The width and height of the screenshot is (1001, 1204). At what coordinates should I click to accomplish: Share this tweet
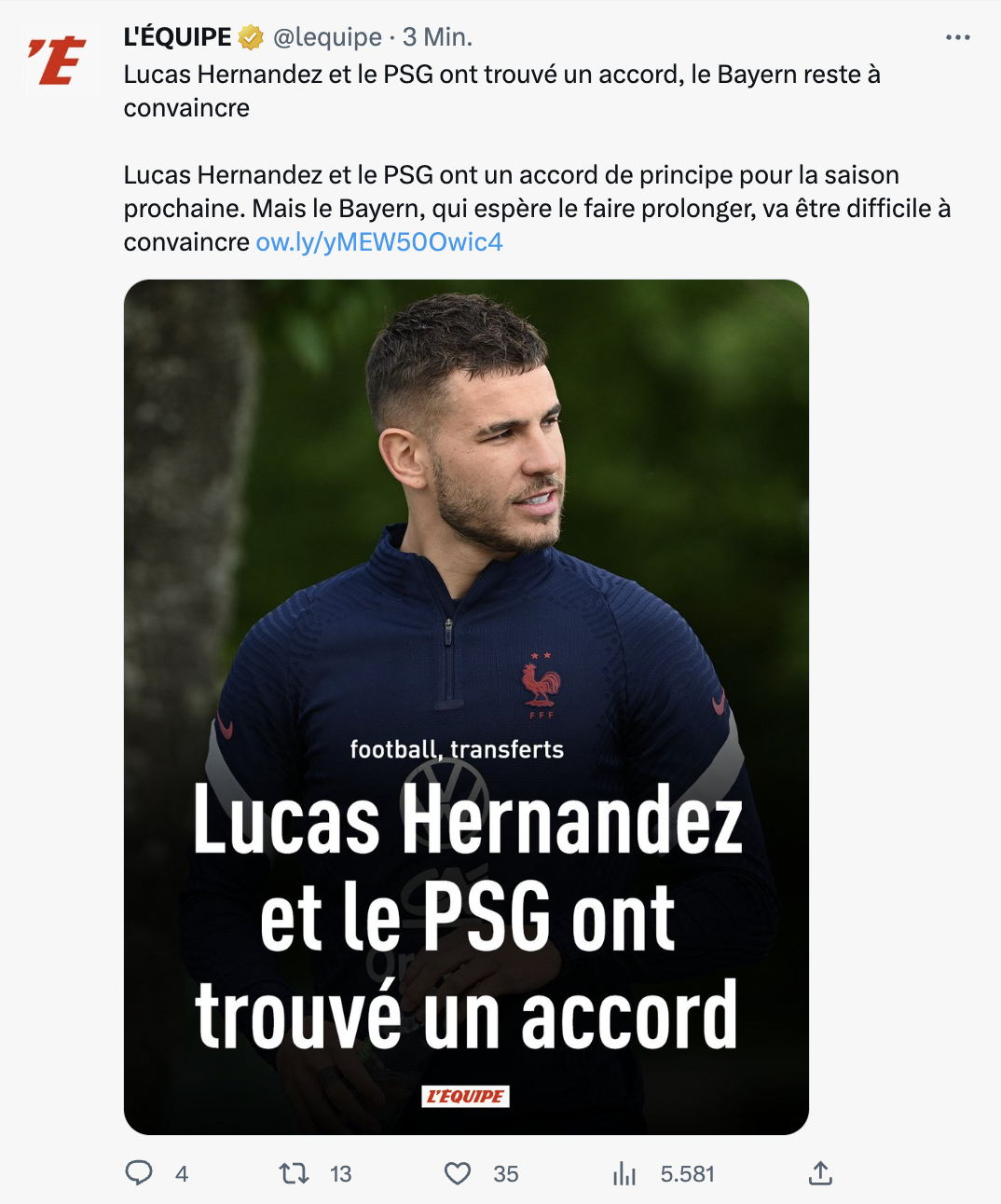tap(820, 1173)
